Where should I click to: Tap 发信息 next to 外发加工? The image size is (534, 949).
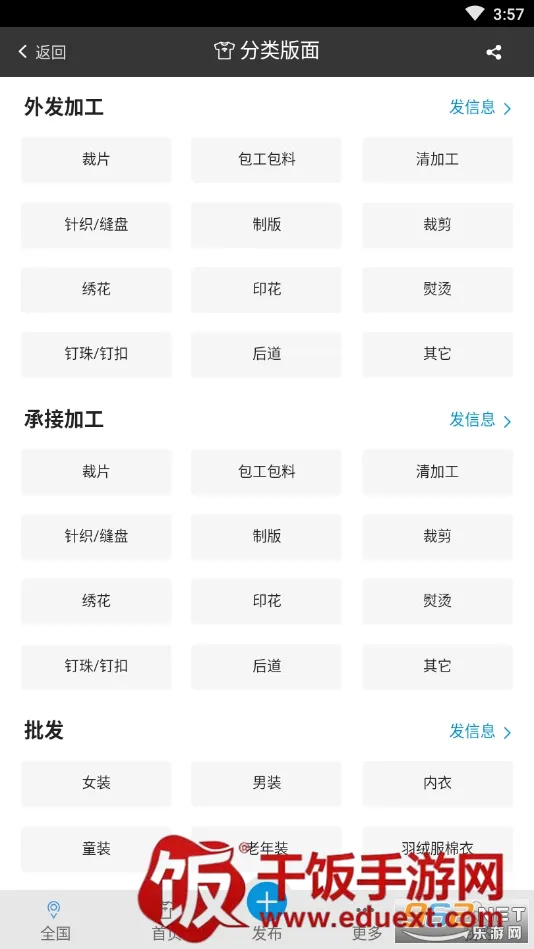(x=480, y=108)
